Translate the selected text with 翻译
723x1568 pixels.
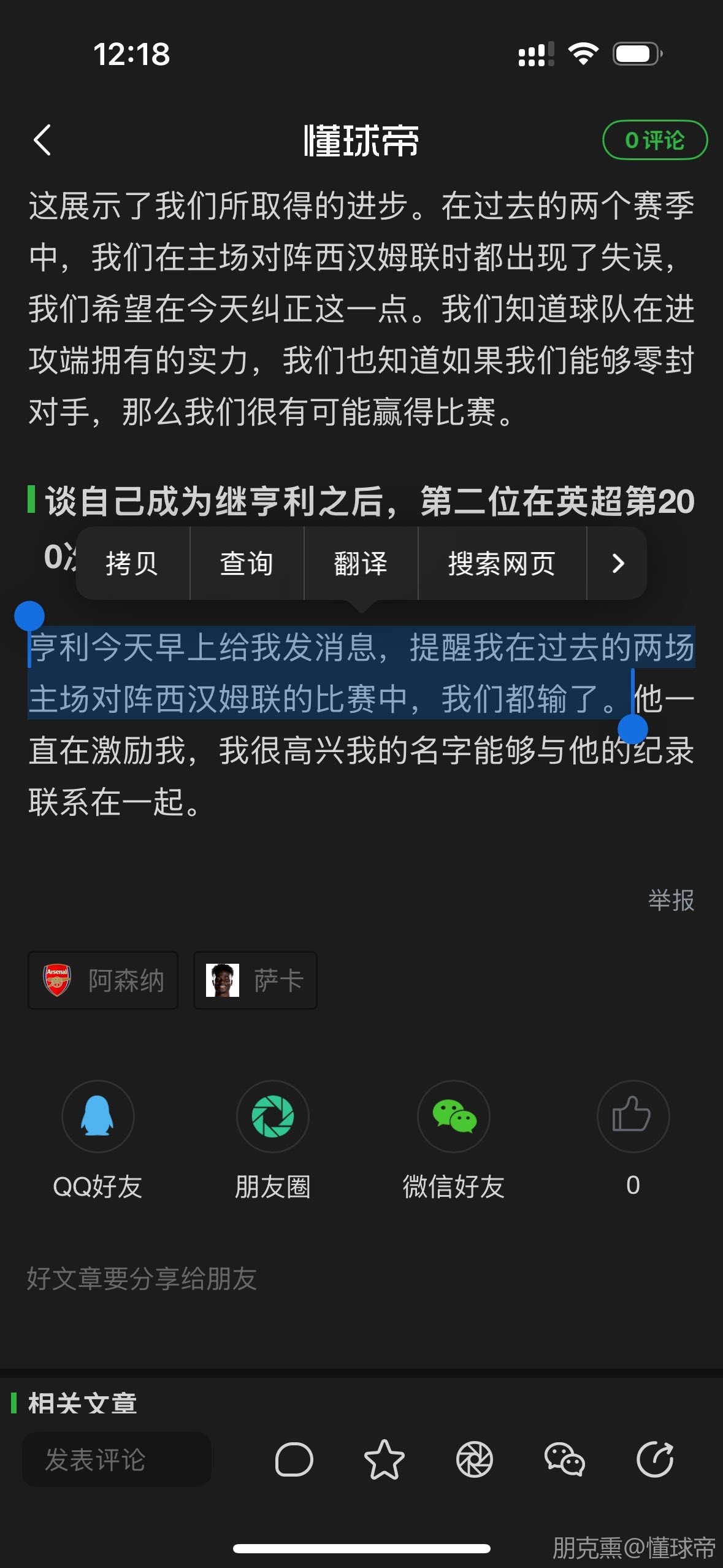[x=361, y=563]
